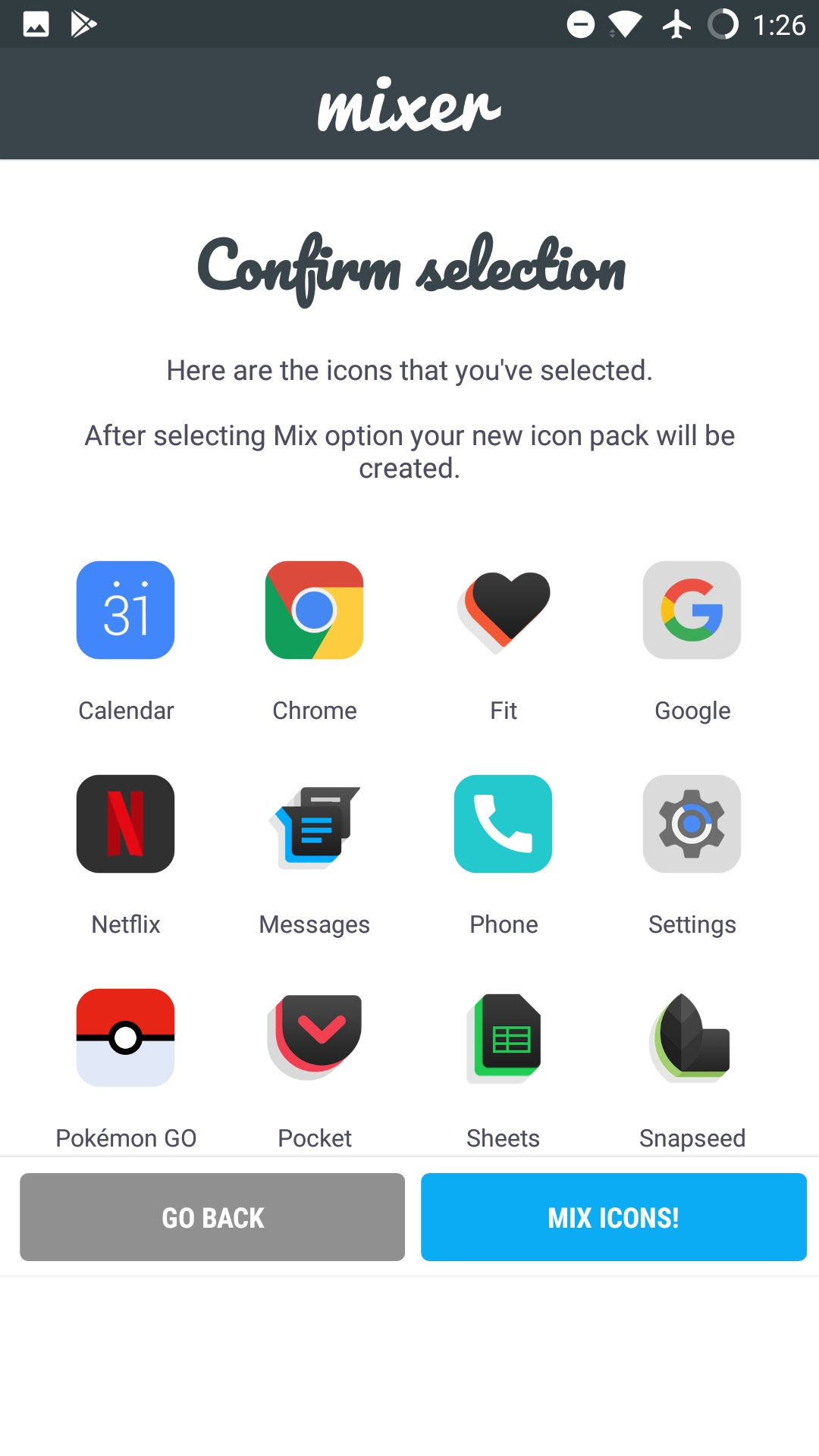Select the Chrome icon

314,610
